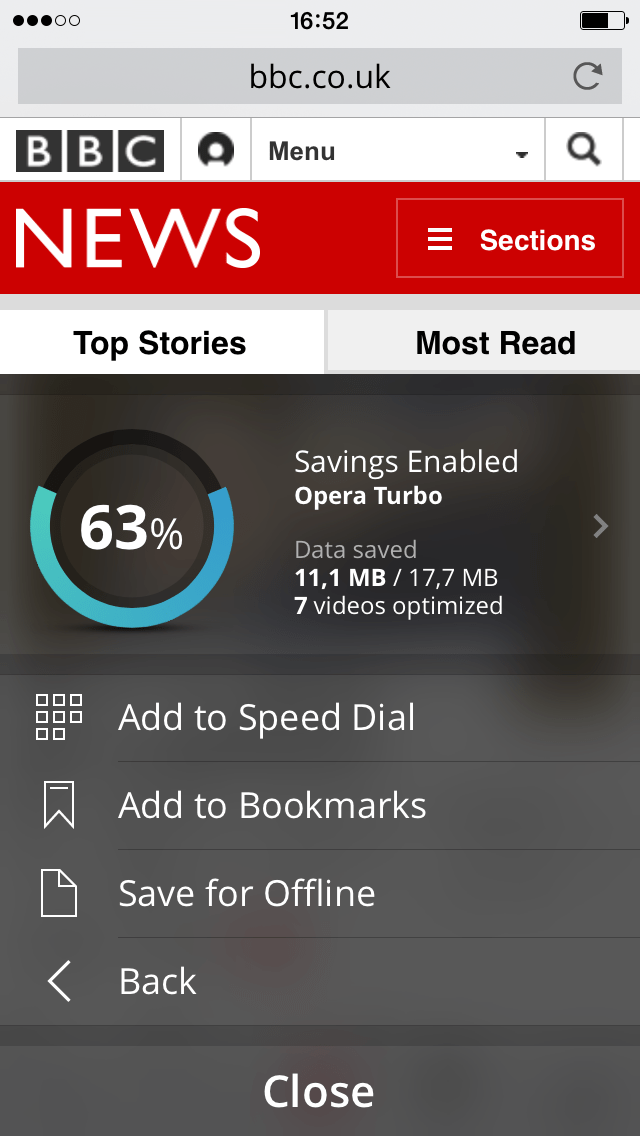Open the News Sections menu

(x=510, y=240)
